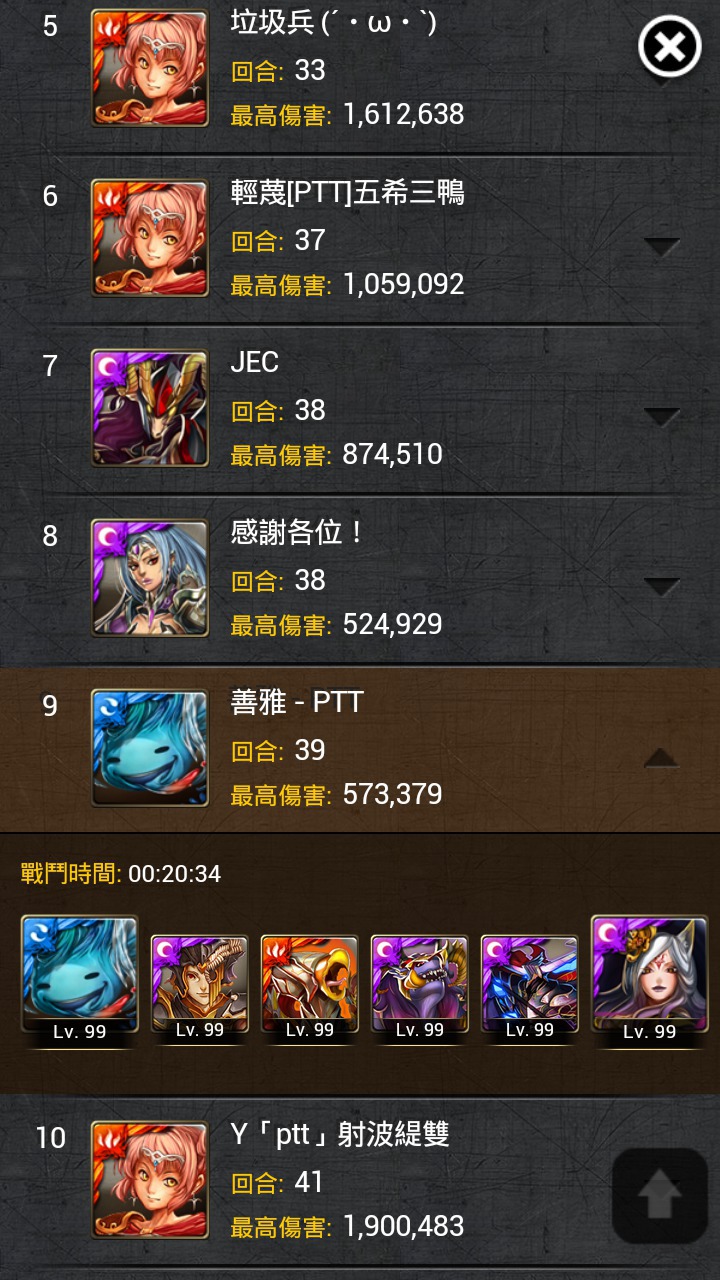View the white-haired fox lady card in team
Screen dimensions: 720x1280
(x=650, y=980)
